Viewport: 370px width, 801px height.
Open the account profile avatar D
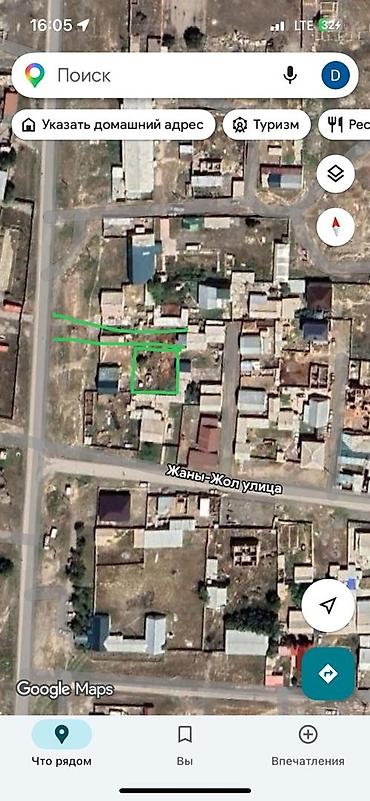click(x=335, y=76)
